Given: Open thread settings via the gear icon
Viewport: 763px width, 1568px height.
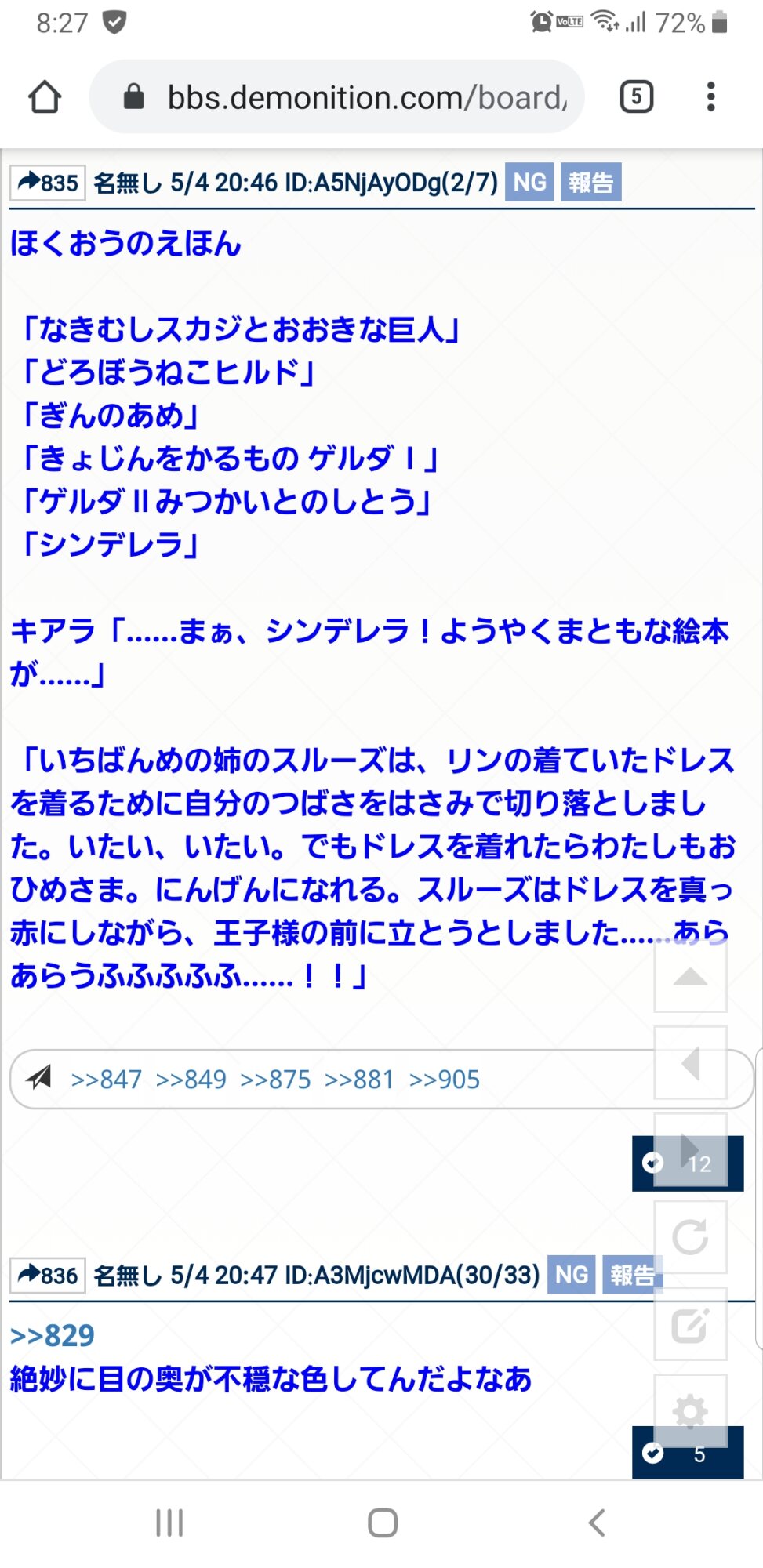Looking at the screenshot, I should [690, 1411].
